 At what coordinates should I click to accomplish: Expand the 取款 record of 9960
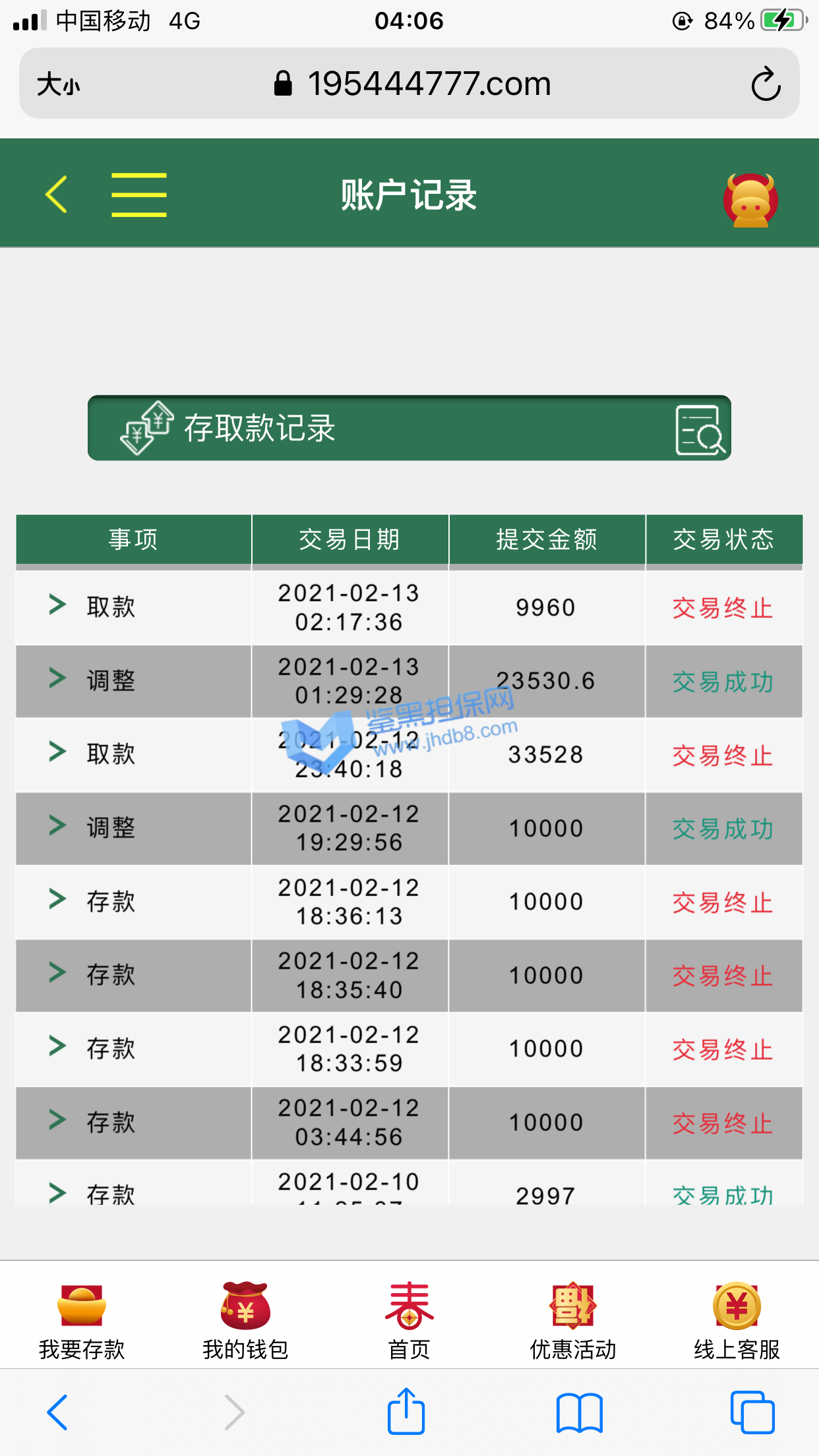[x=58, y=605]
